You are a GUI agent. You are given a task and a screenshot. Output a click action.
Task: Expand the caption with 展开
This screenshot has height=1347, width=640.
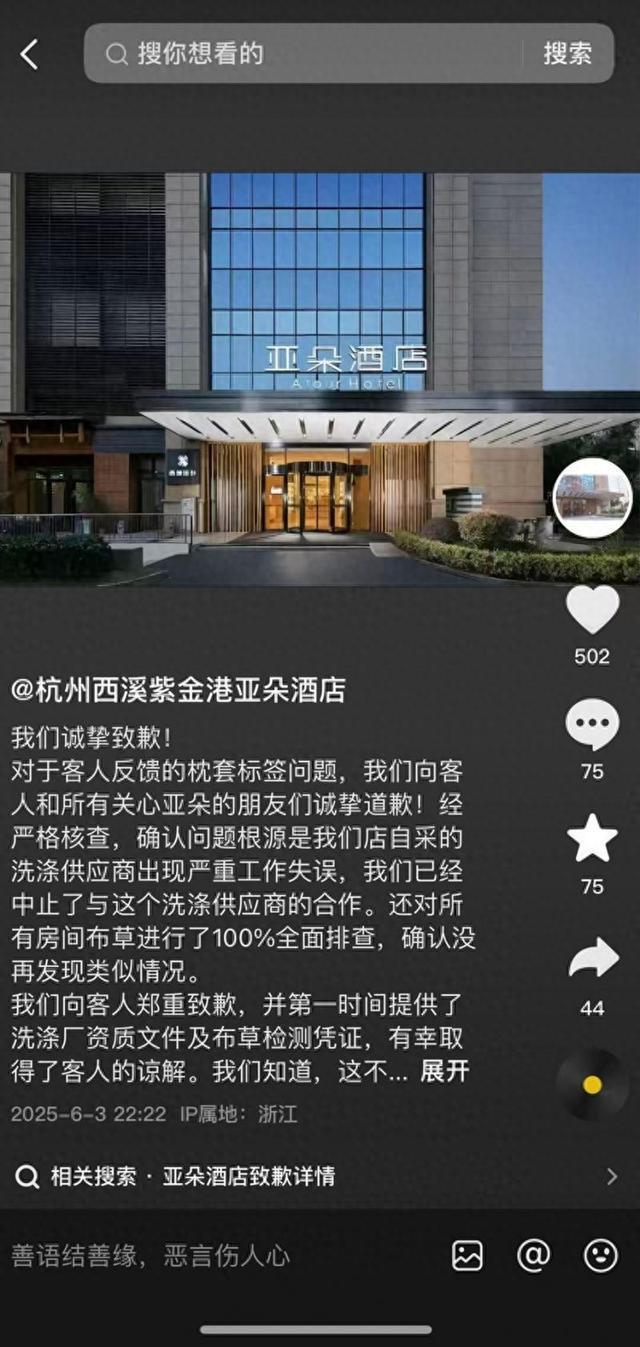coord(444,1072)
